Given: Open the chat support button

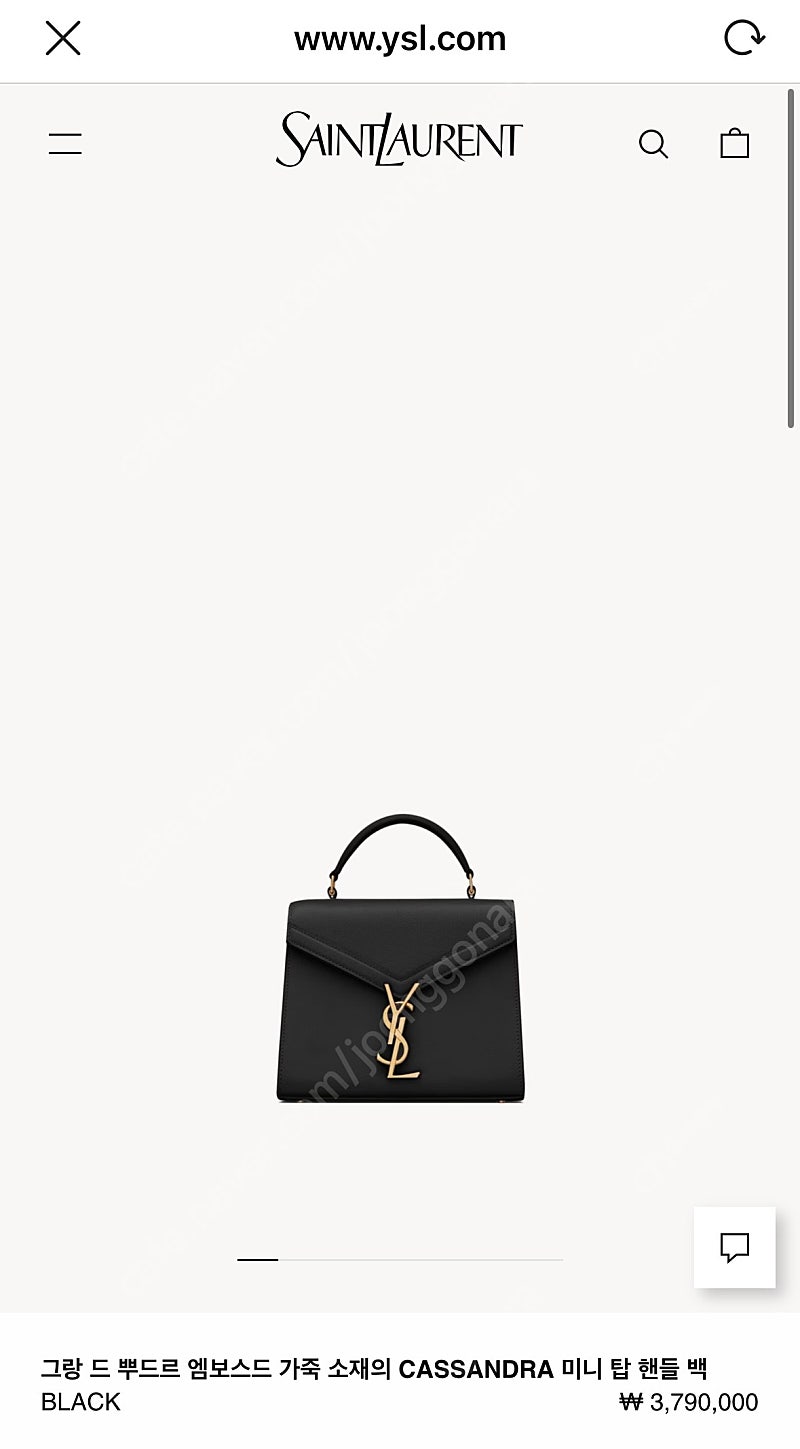Looking at the screenshot, I should [x=735, y=1247].
